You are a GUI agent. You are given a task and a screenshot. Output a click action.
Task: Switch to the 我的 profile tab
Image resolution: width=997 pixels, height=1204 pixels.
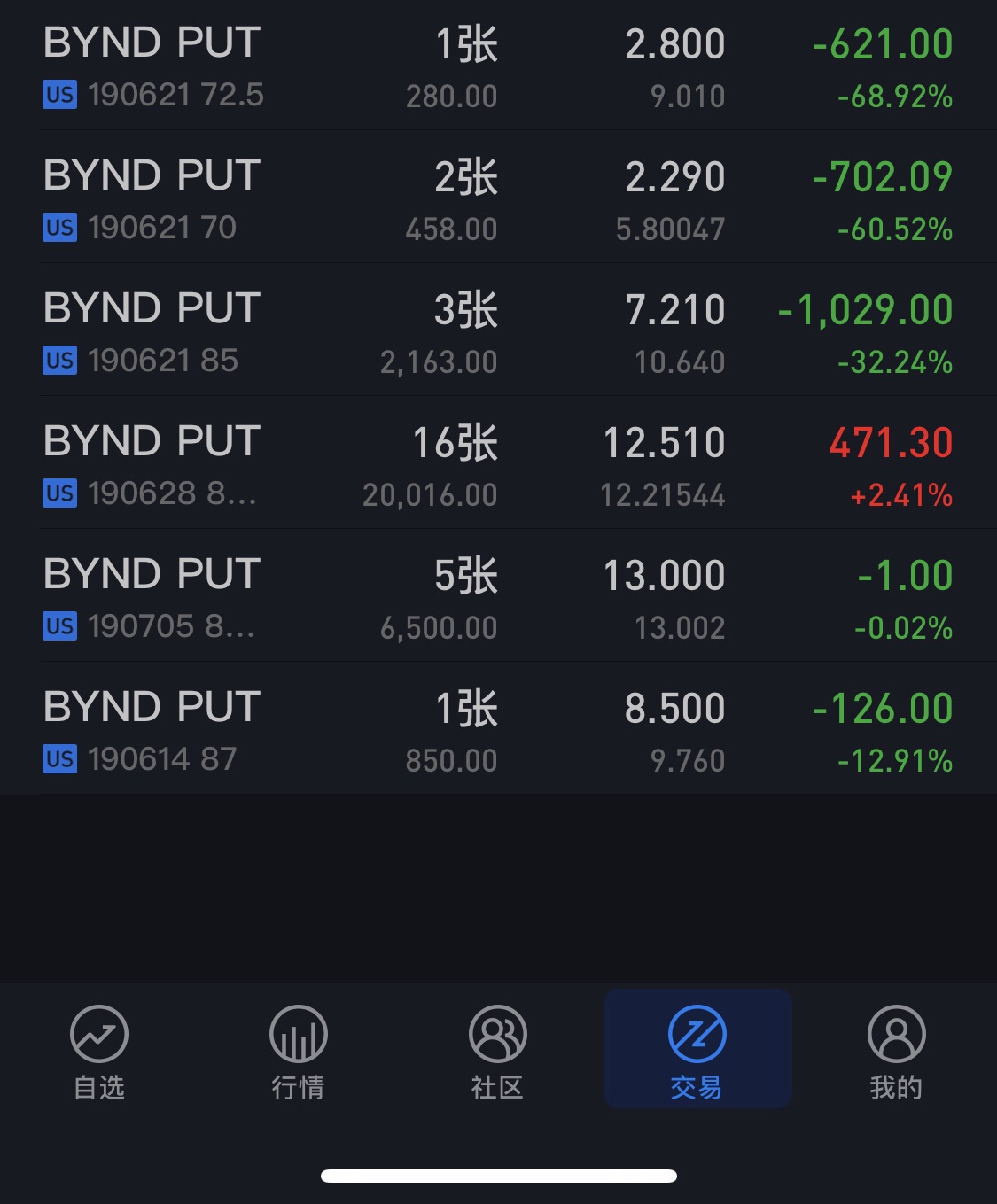(x=896, y=1052)
